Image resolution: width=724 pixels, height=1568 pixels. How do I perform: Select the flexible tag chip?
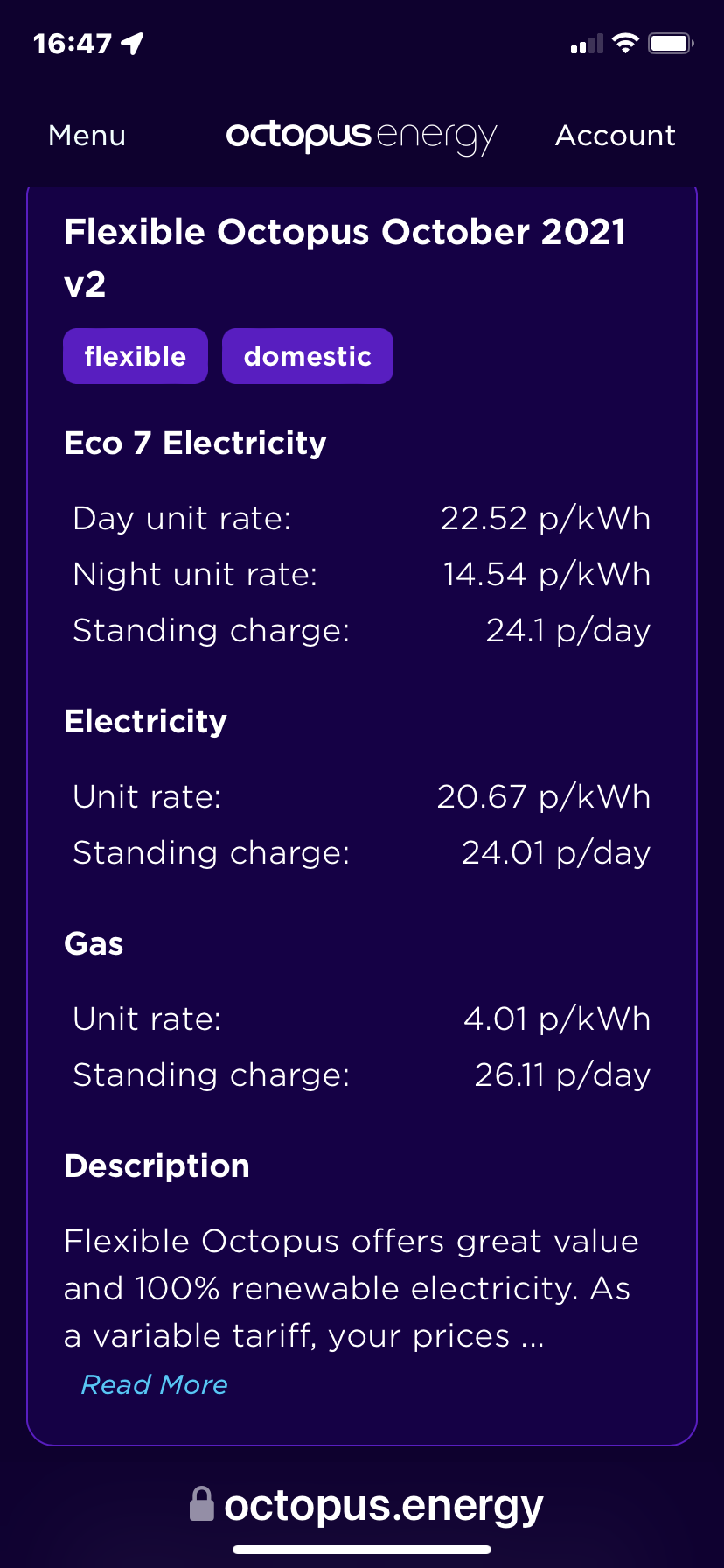pyautogui.click(x=136, y=356)
